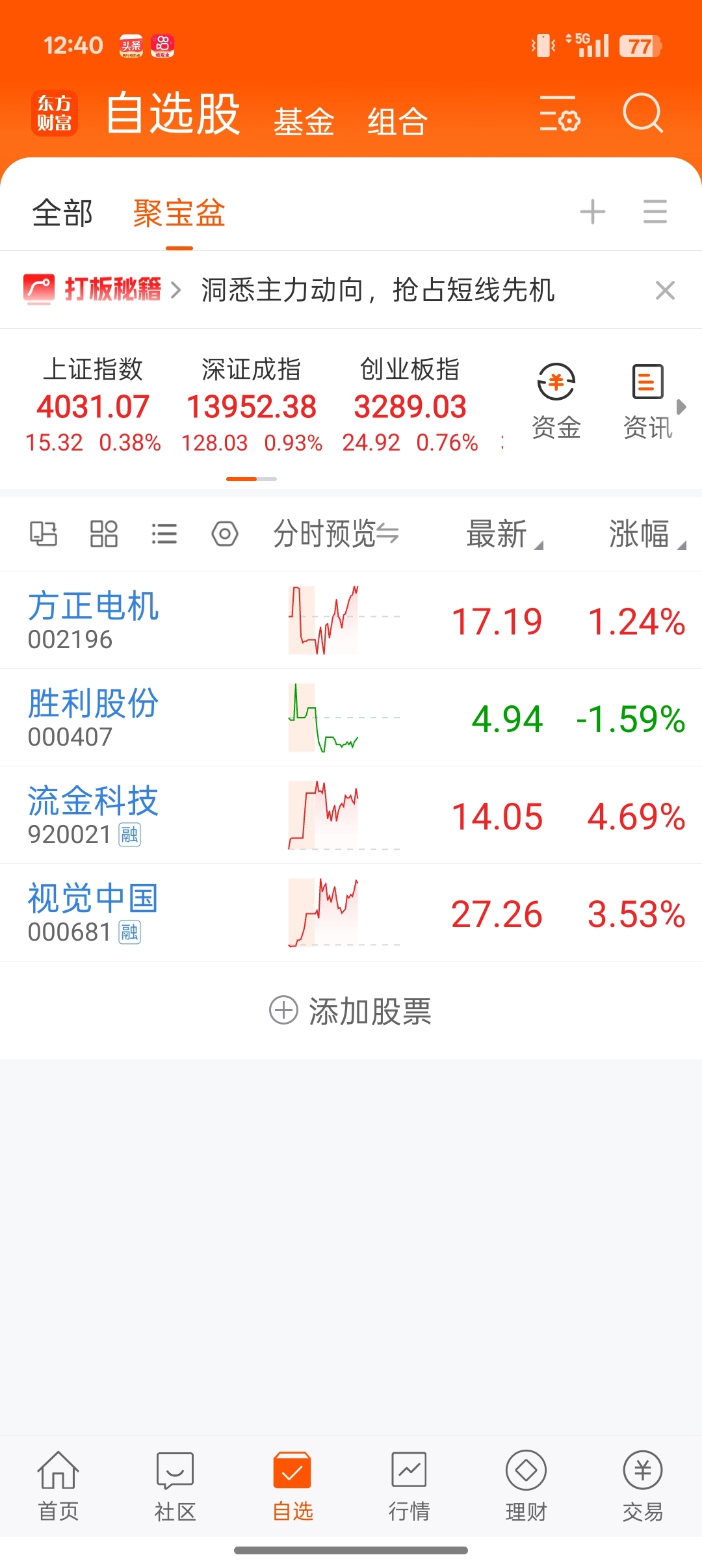Dismiss the 打板秘籍 banner
The height and width of the screenshot is (1568, 702).
click(x=665, y=290)
